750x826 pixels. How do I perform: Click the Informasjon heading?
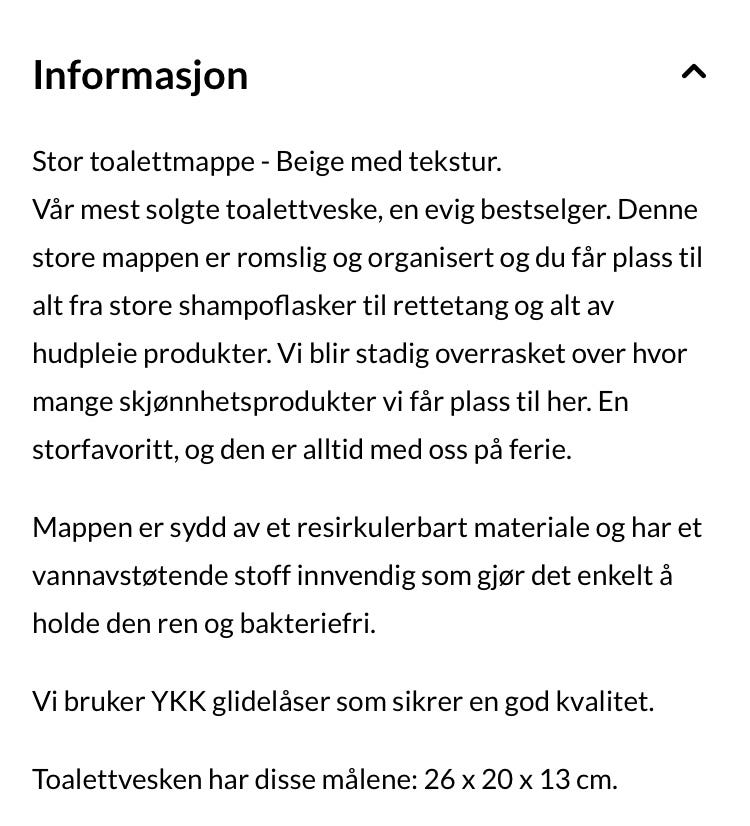coord(140,74)
